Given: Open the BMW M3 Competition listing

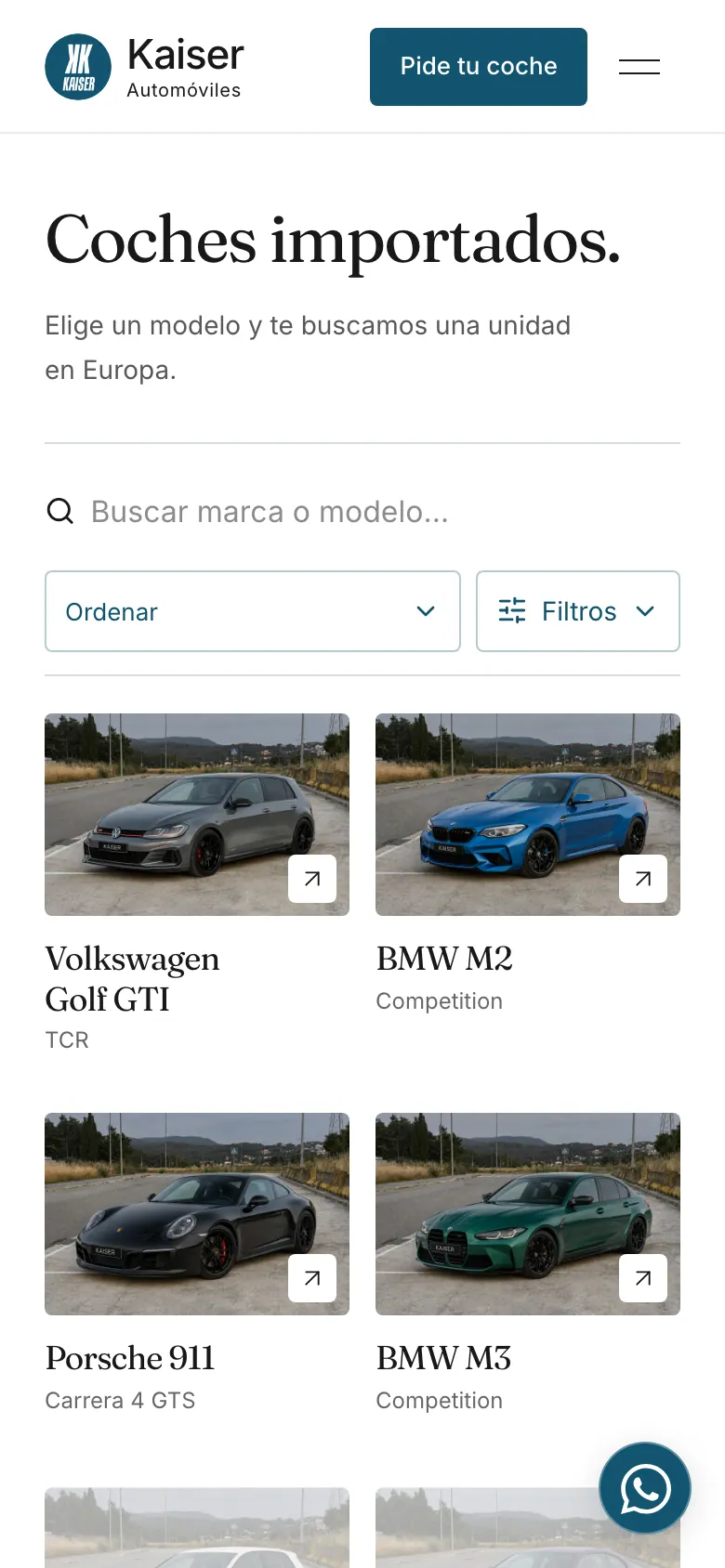Looking at the screenshot, I should pos(528,1263).
